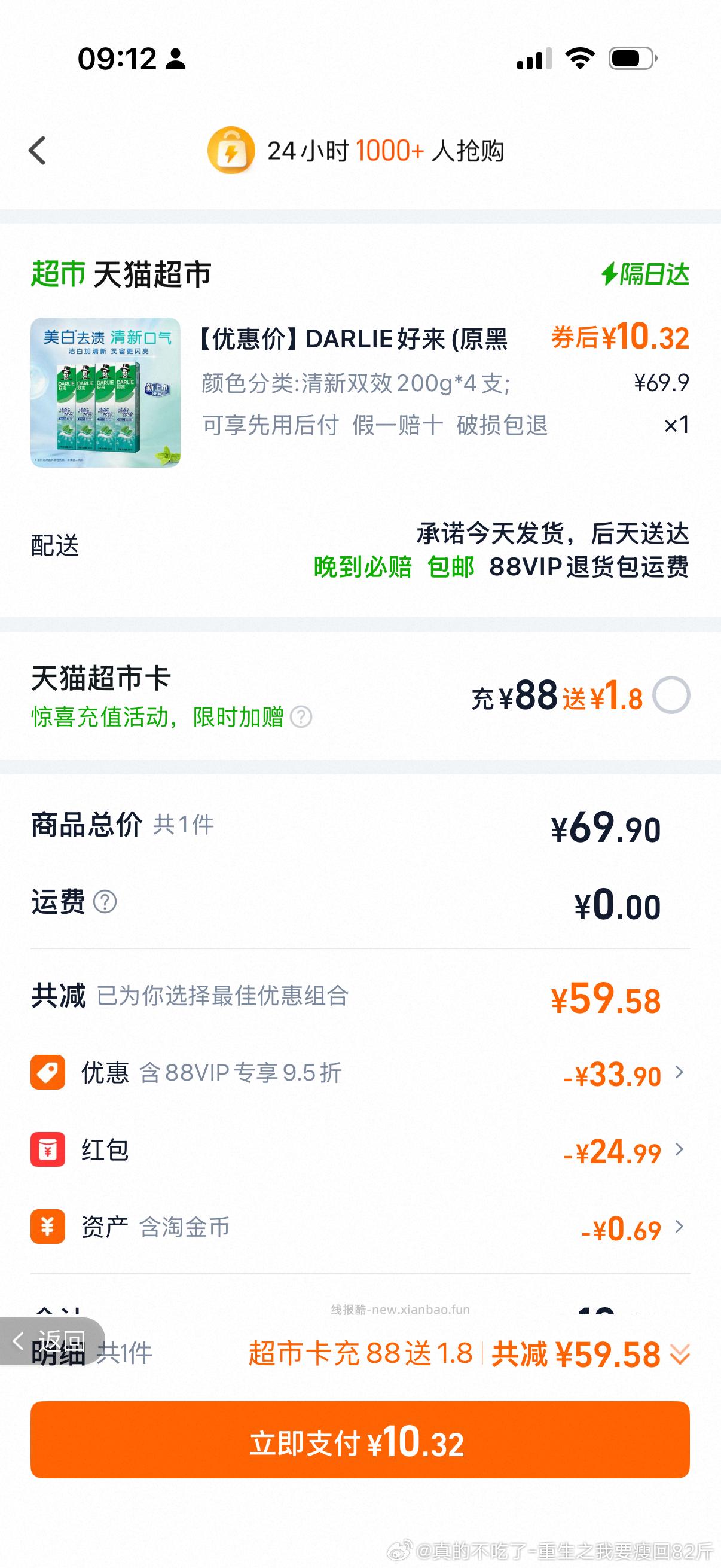
Task: Click the 资产 yen asset icon
Action: (48, 1227)
